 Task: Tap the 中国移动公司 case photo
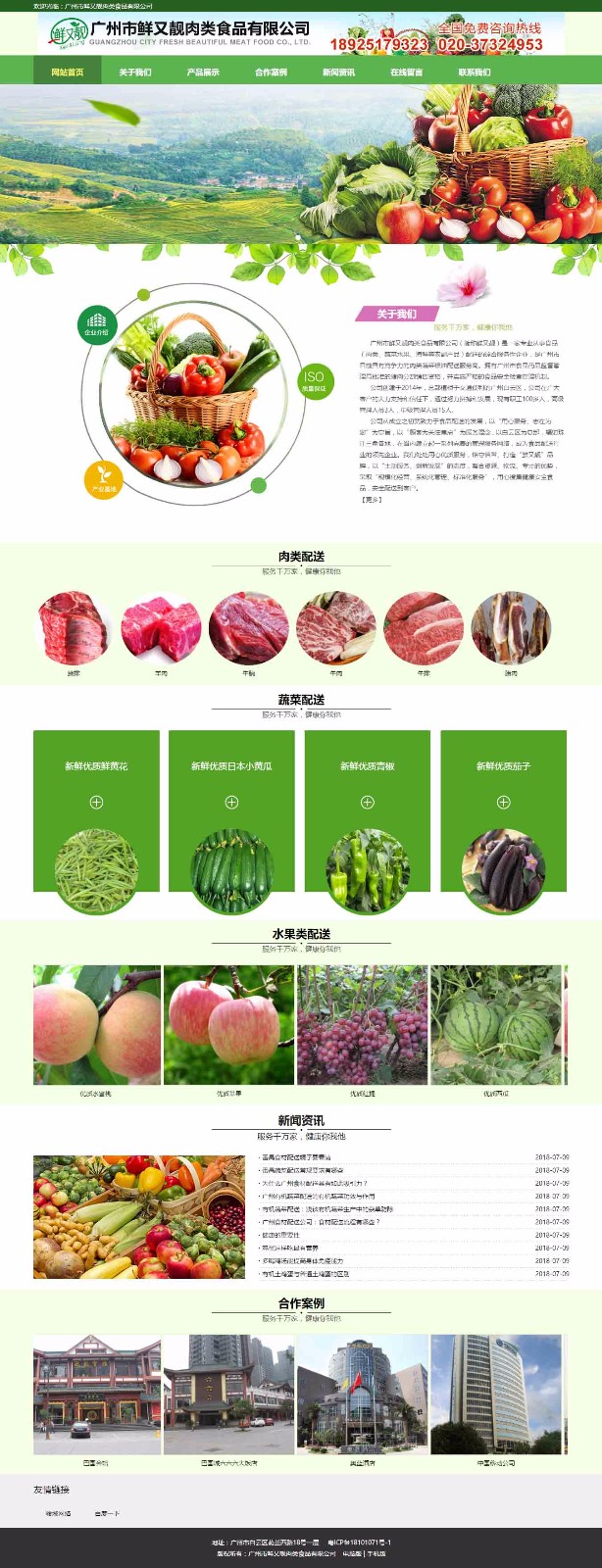coord(496,1394)
